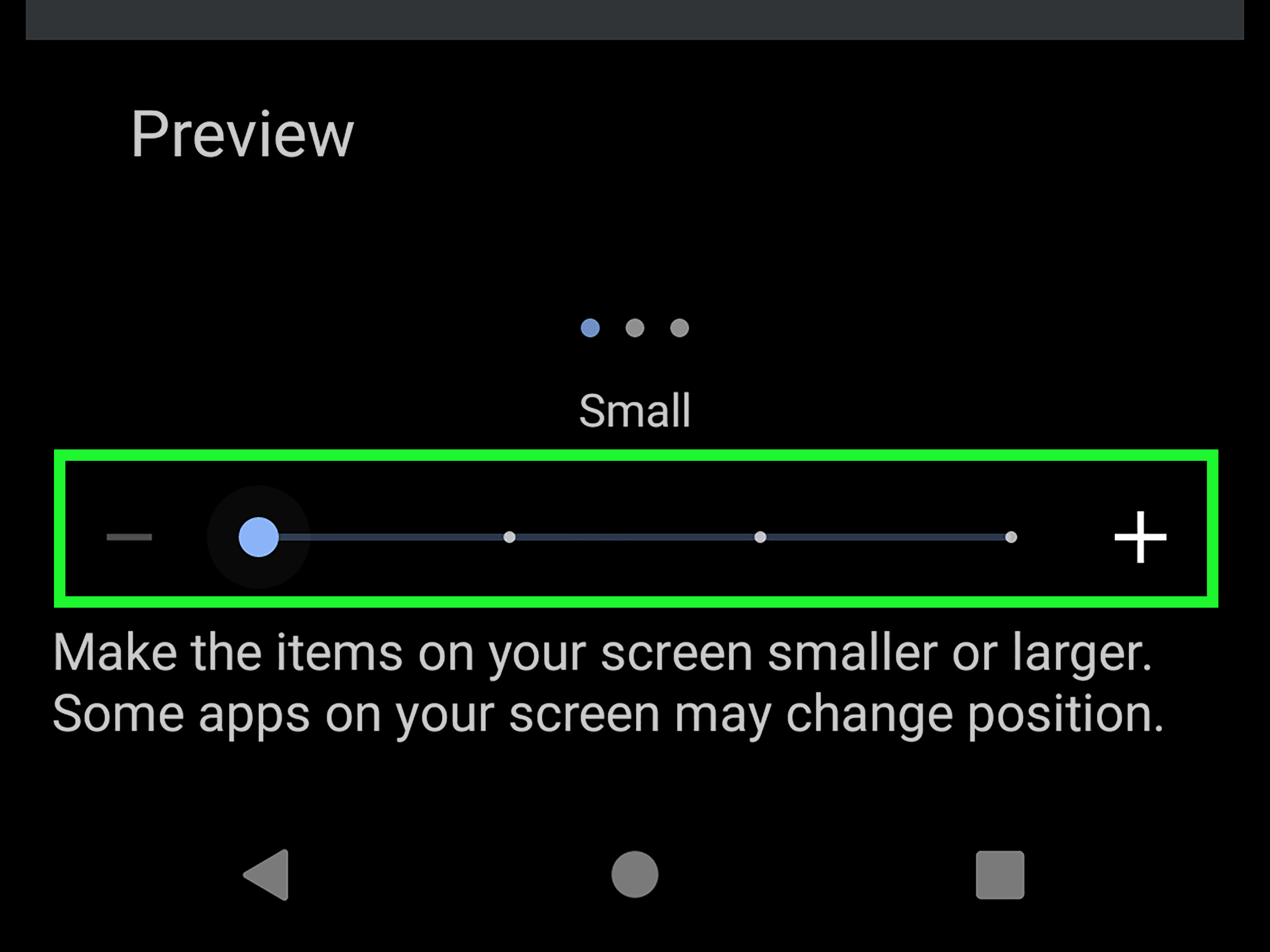Go to home via the circle button
The height and width of the screenshot is (952, 1270).
(x=635, y=875)
